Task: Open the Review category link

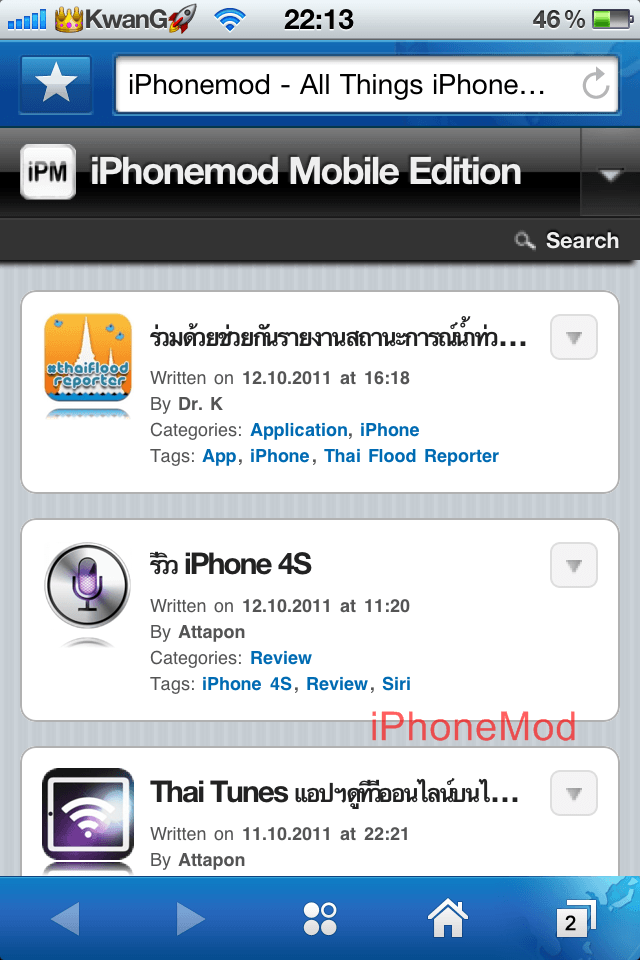Action: pyautogui.click(x=281, y=658)
